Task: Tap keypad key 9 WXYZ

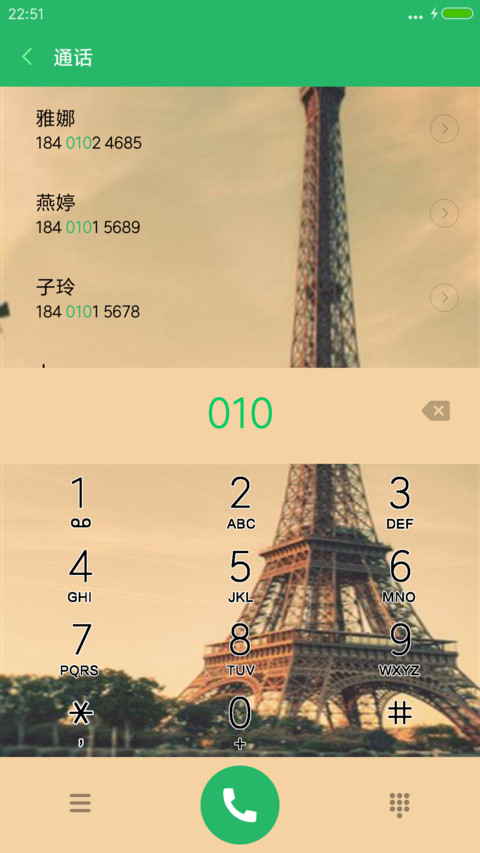Action: point(400,649)
